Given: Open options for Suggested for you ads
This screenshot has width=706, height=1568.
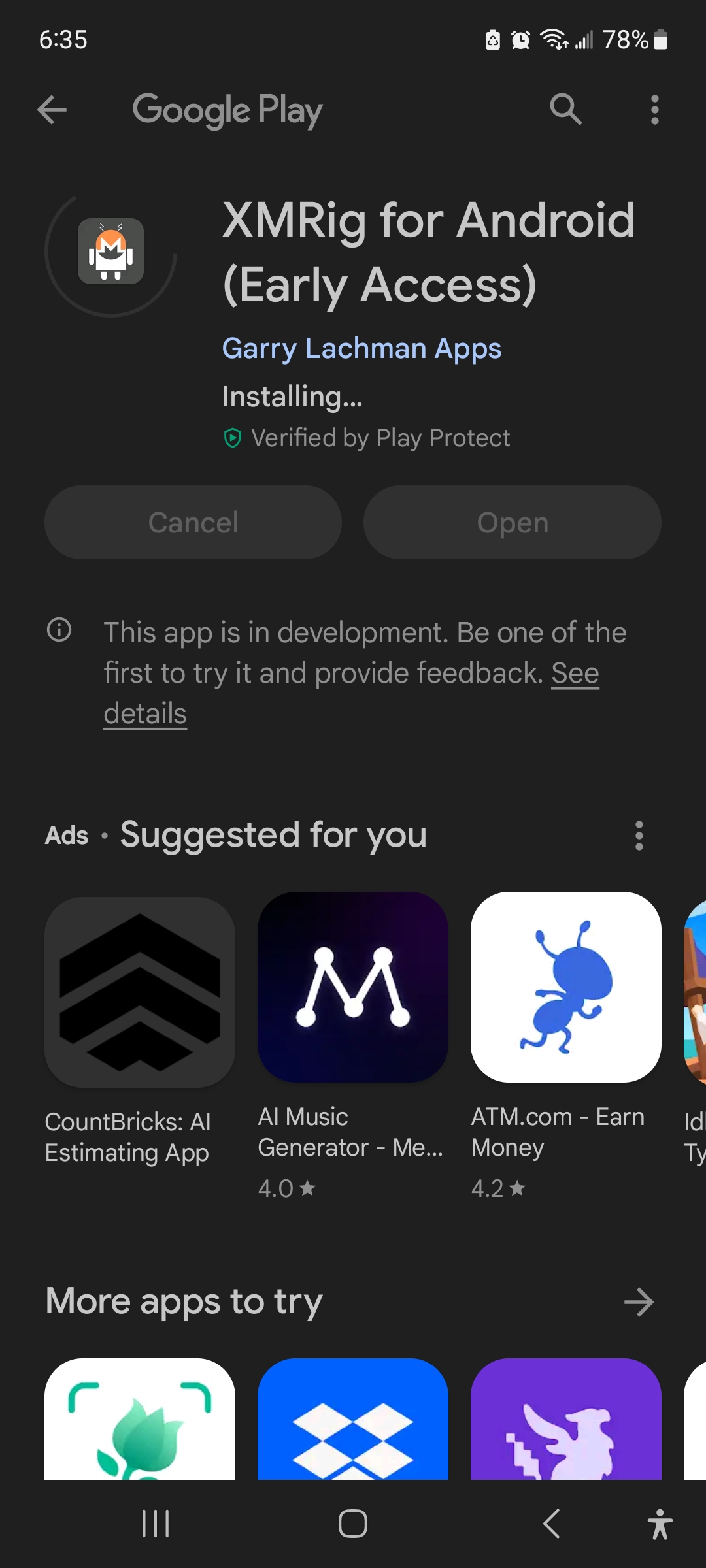Looking at the screenshot, I should tap(639, 836).
